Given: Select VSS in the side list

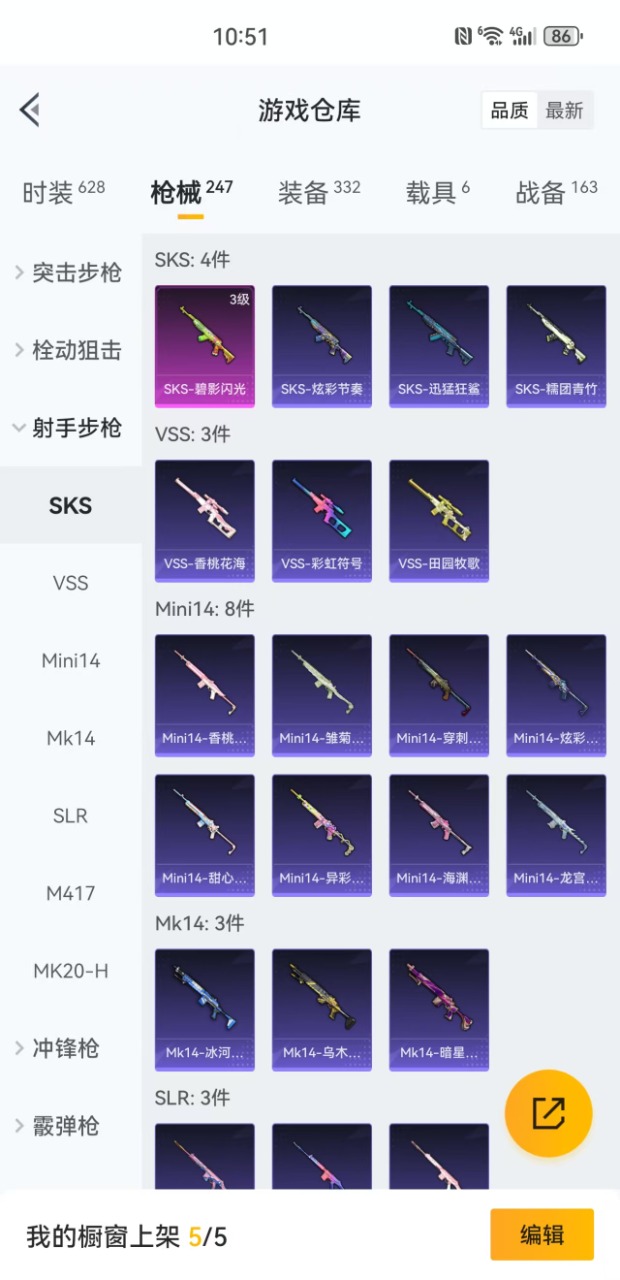Looking at the screenshot, I should click(70, 583).
